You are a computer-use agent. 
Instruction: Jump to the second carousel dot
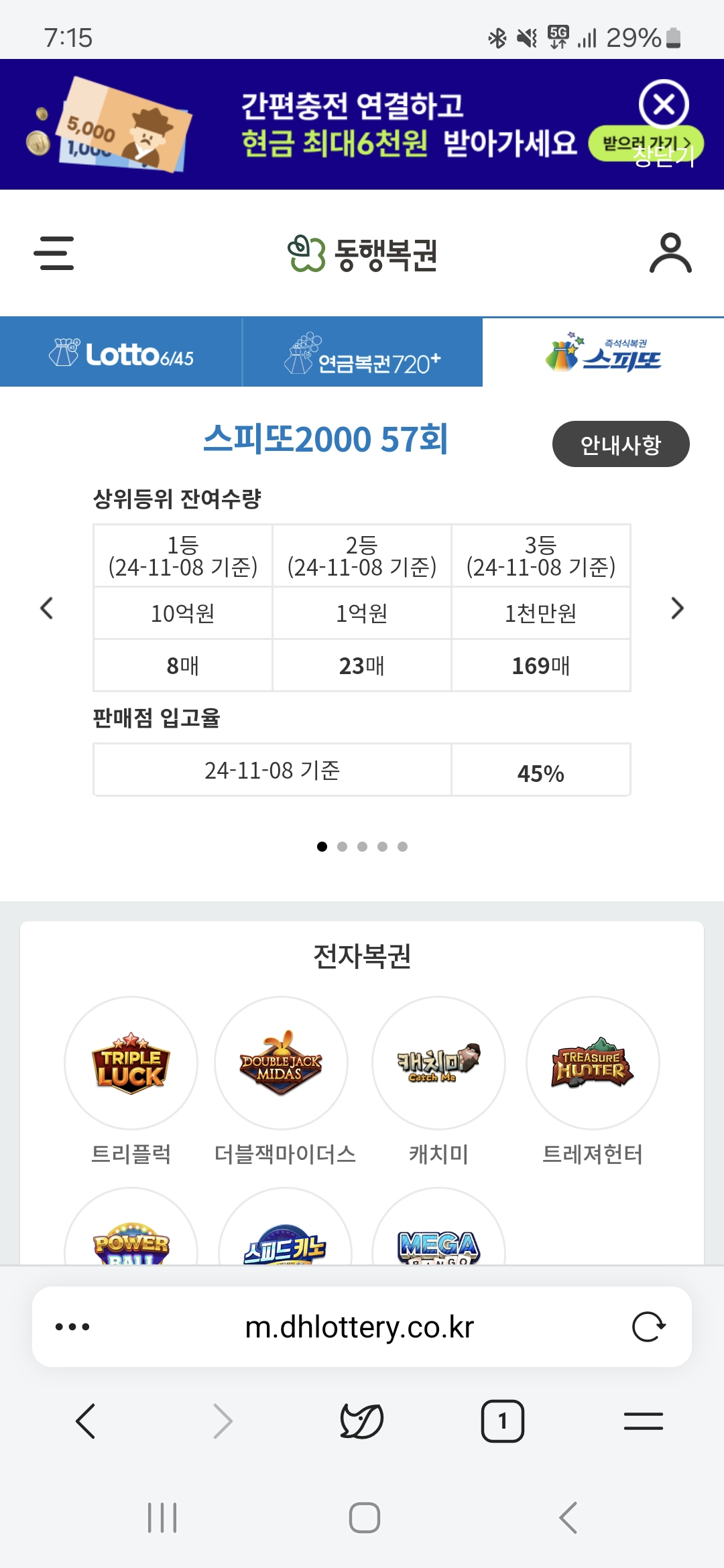[343, 846]
